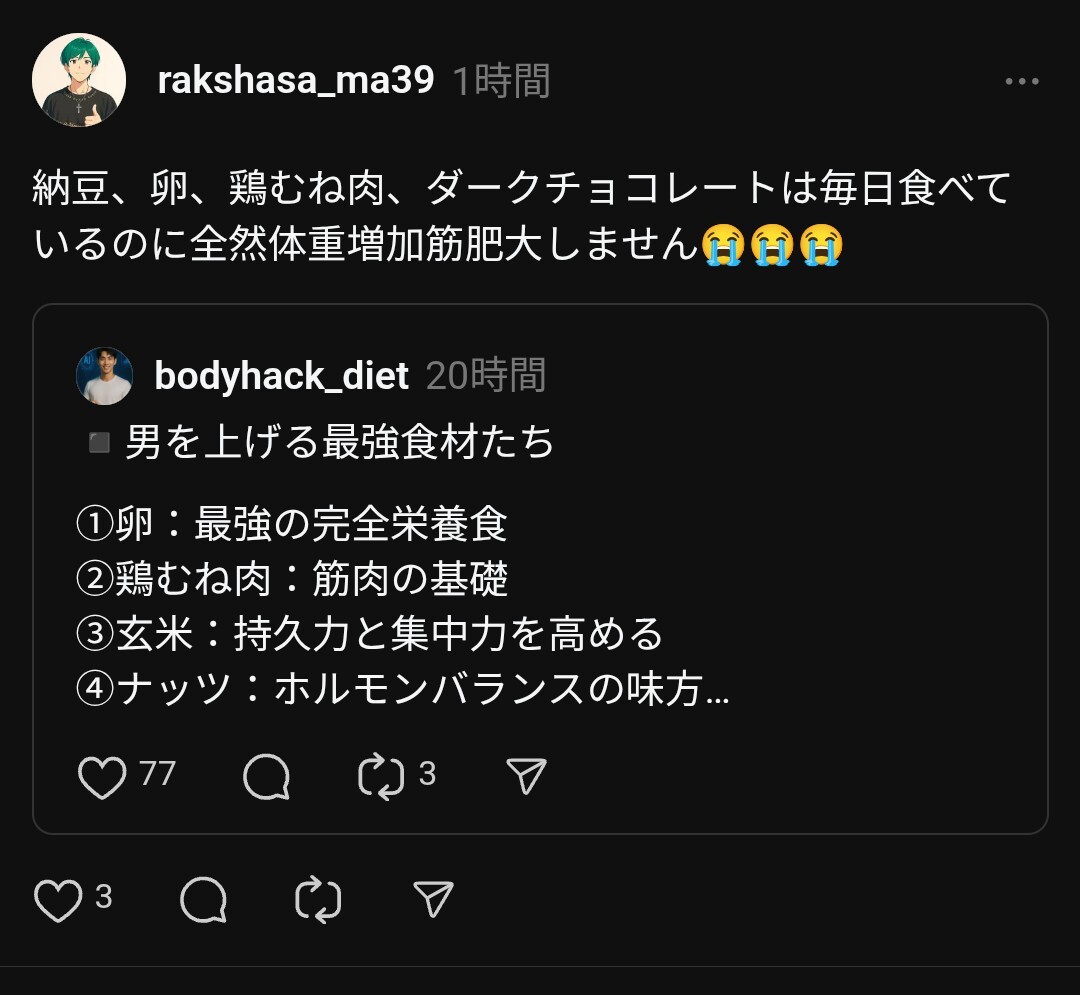Repost the quoted bodyhack_diet post
The image size is (1080, 995).
click(381, 777)
